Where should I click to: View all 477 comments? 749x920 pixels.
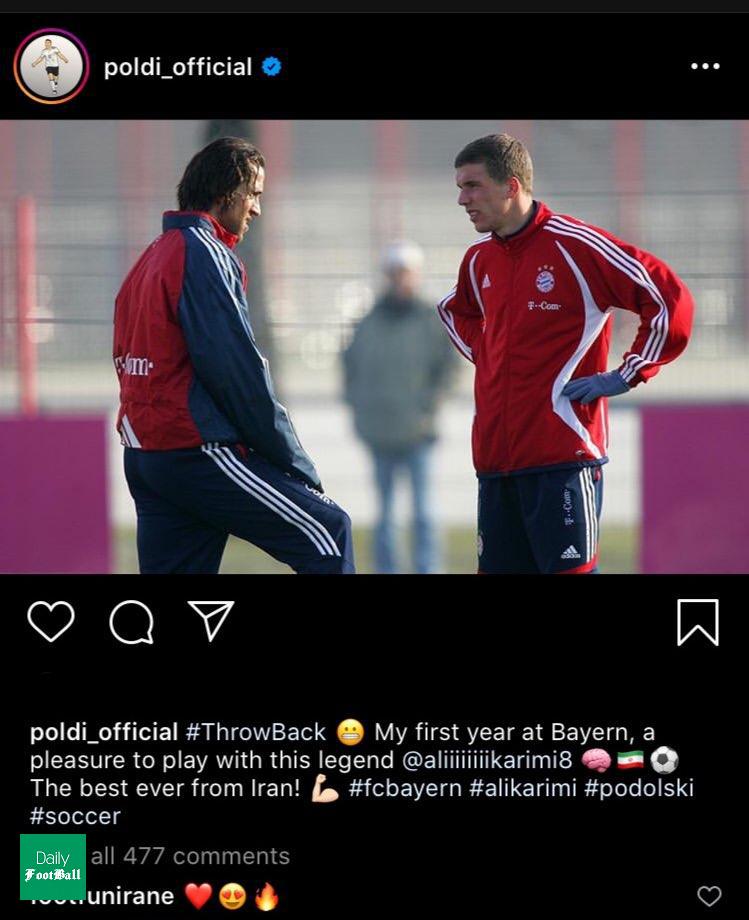[x=190, y=856]
